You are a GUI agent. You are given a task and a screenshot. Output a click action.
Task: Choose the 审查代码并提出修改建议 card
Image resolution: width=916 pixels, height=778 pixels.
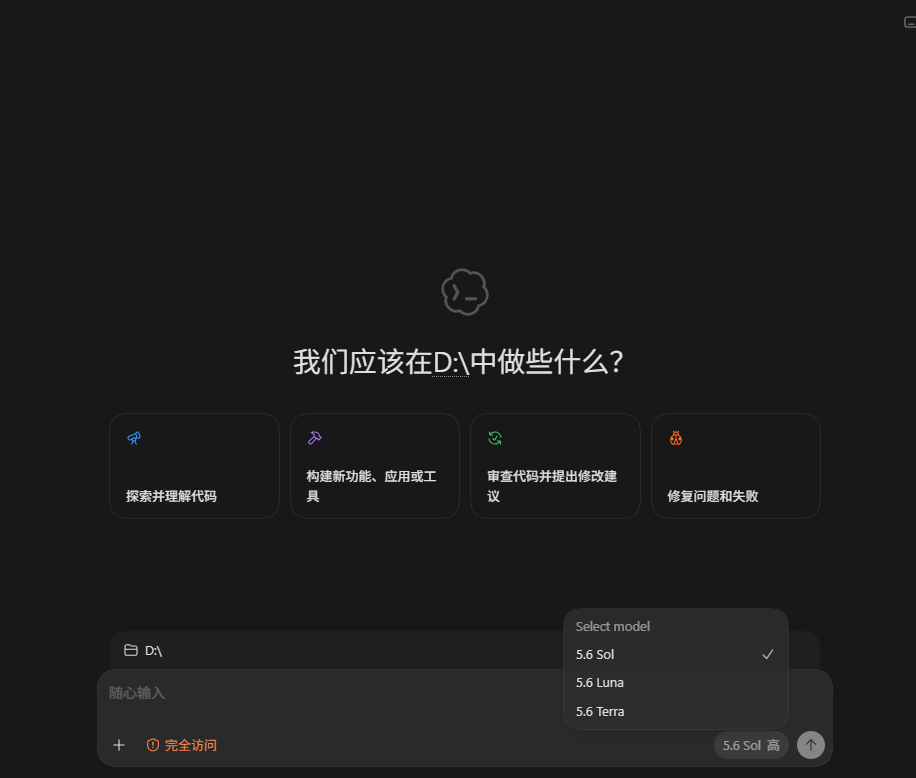click(555, 466)
